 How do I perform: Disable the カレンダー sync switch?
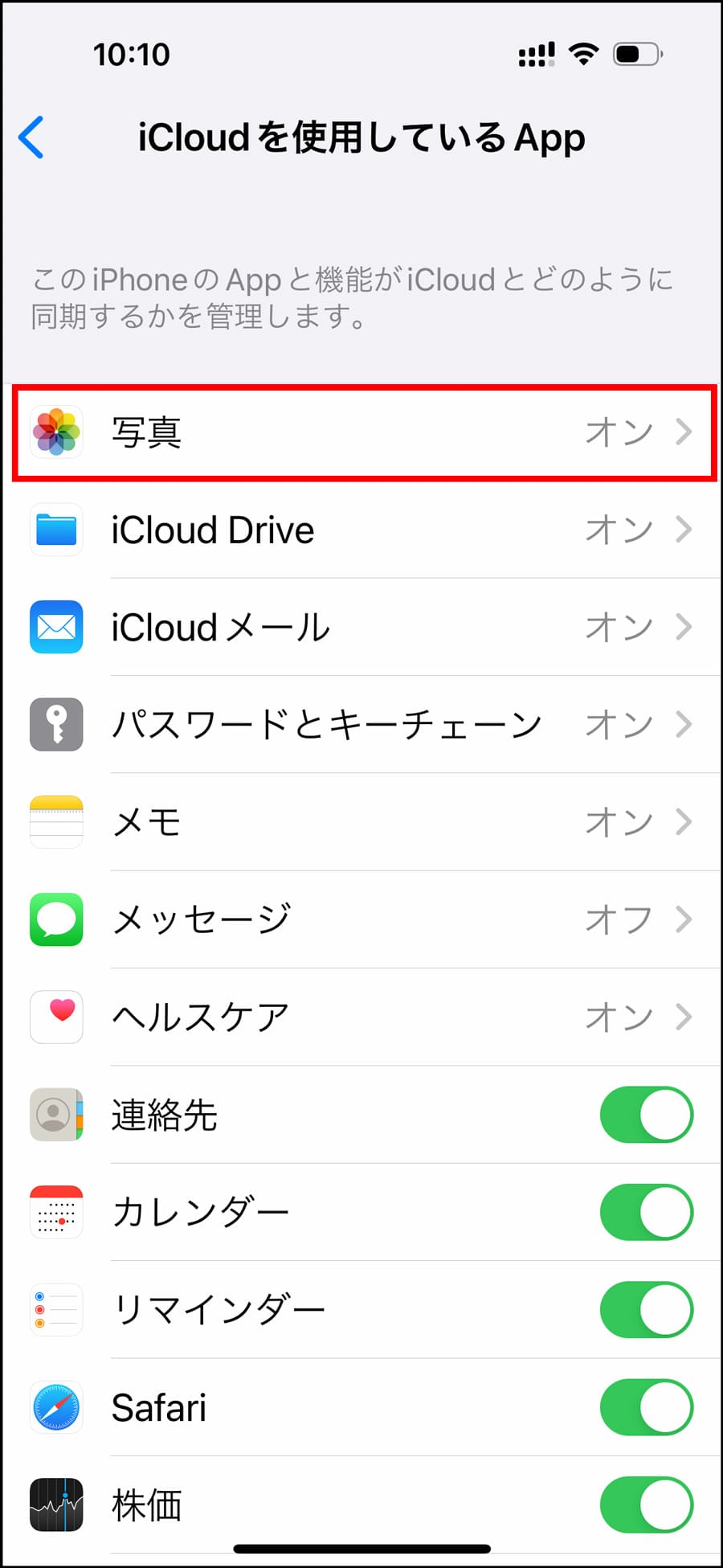[646, 1212]
